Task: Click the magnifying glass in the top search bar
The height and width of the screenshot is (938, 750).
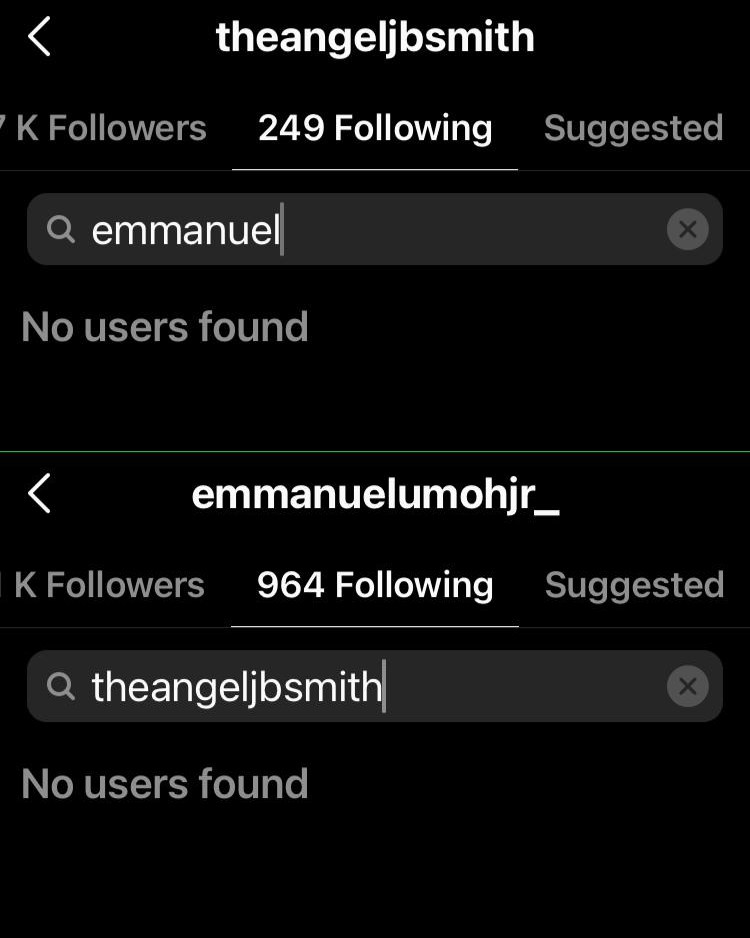Action: click(x=60, y=229)
